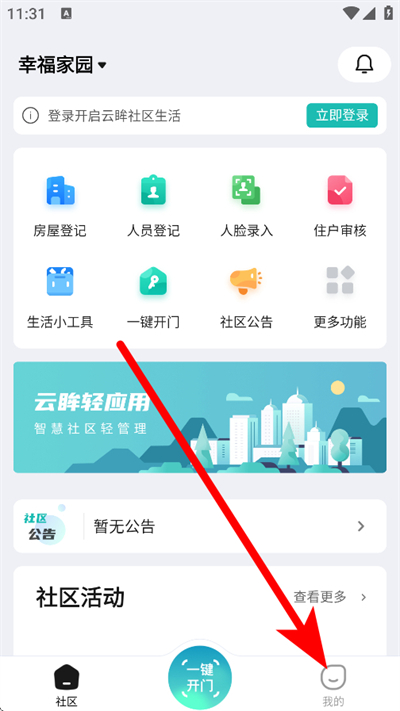Open 社区公告 in the function grid
Image resolution: width=400 pixels, height=711 pixels.
[247, 297]
